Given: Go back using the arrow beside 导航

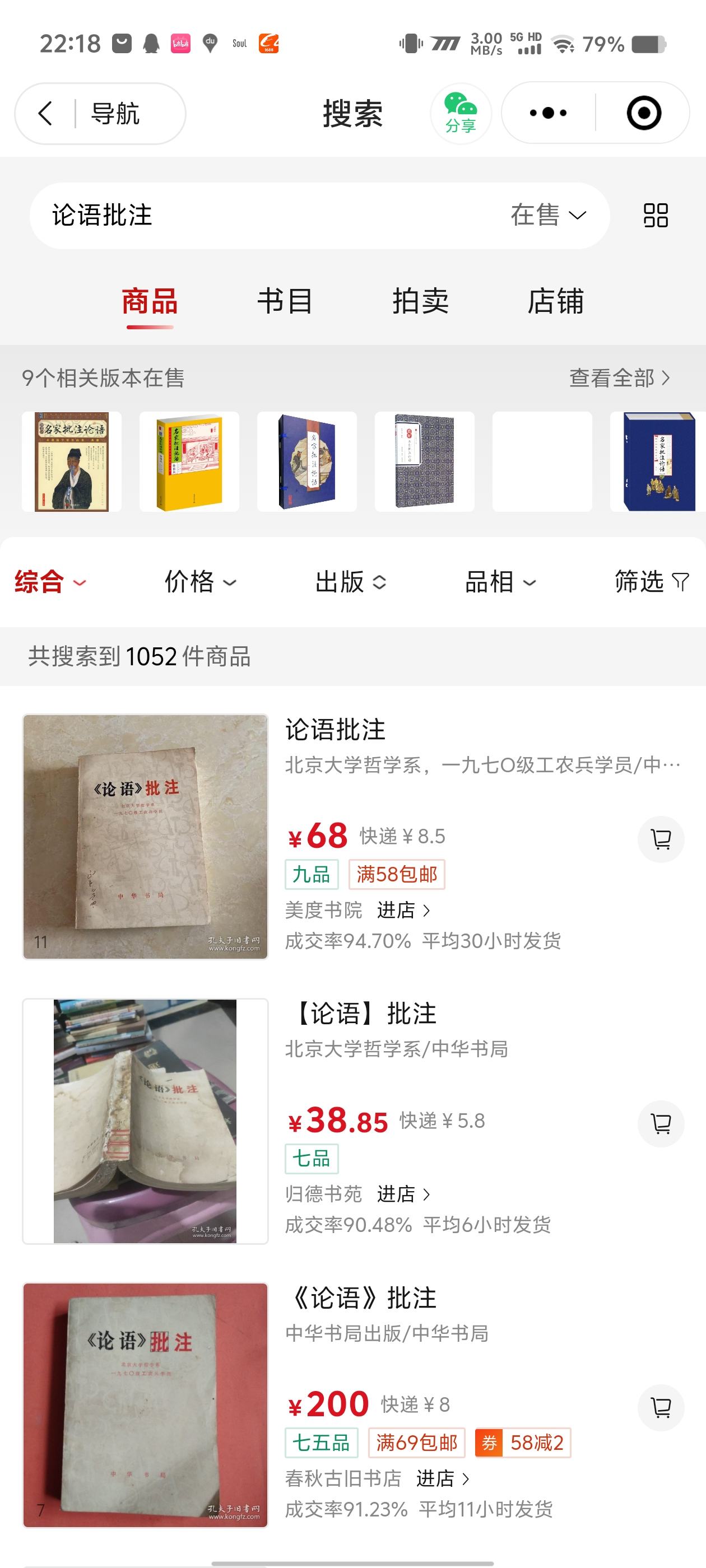Looking at the screenshot, I should pyautogui.click(x=46, y=113).
